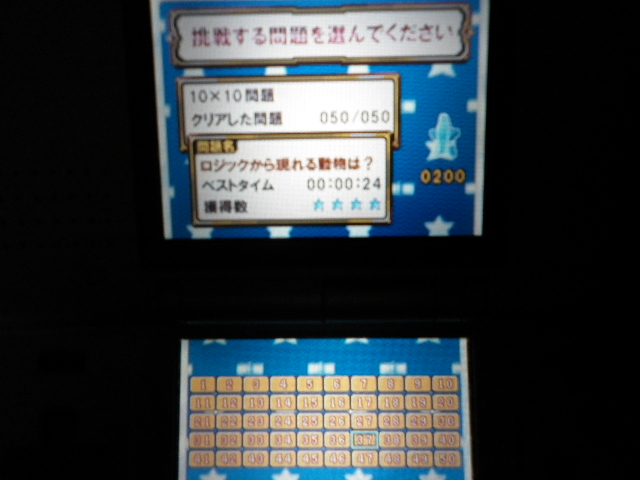Start the highlighted puzzle 37
The height and width of the screenshot is (480, 640).
pyautogui.click(x=364, y=440)
